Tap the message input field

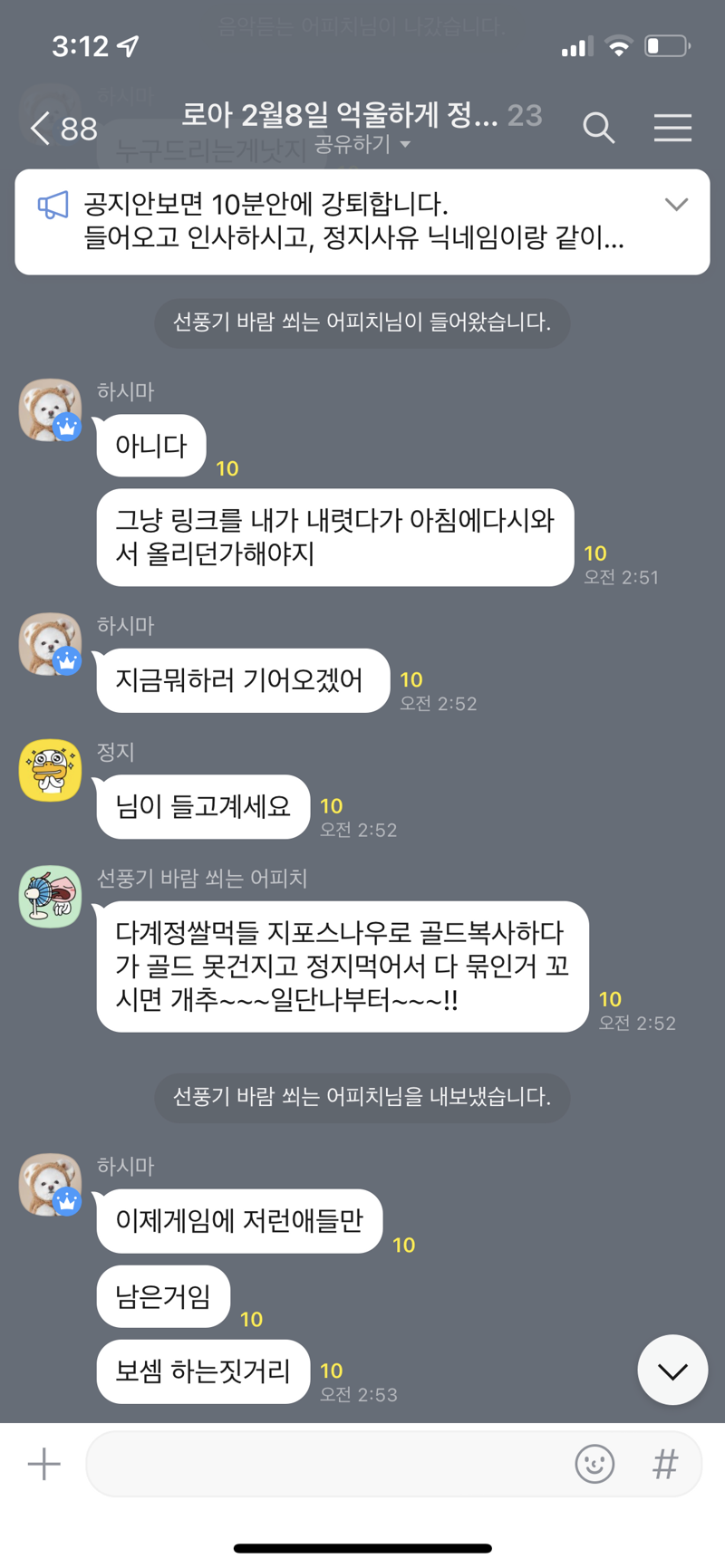326,1464
